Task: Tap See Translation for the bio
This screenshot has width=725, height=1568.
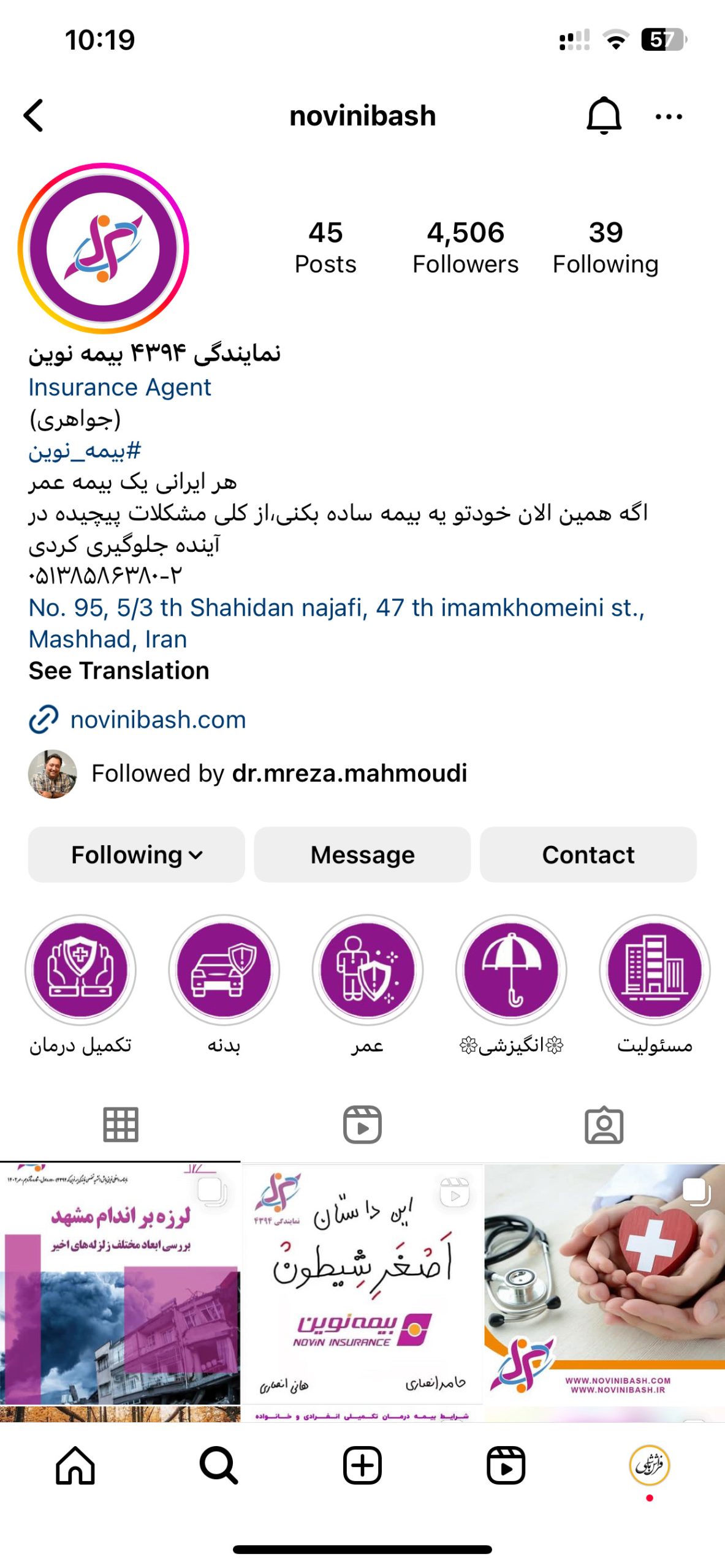Action: coord(119,670)
